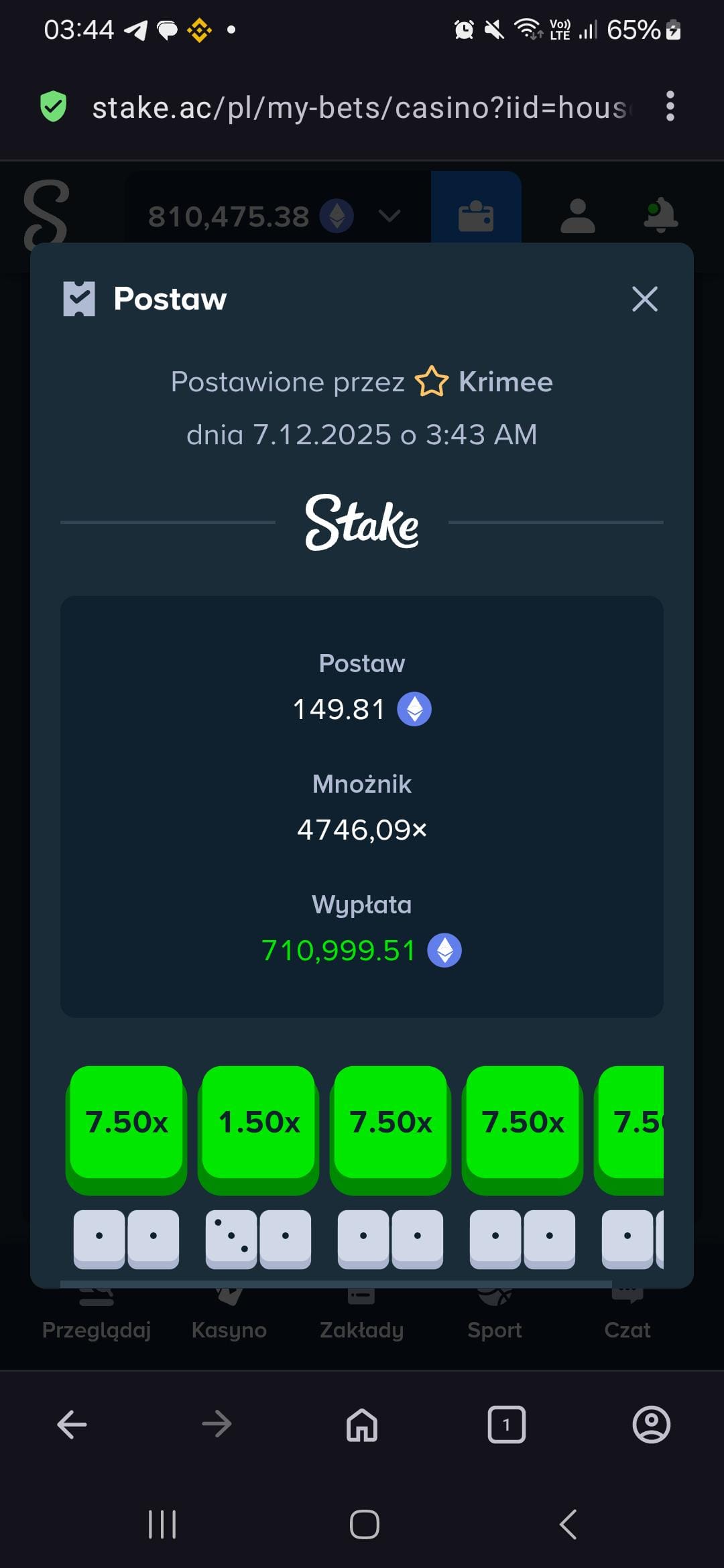The height and width of the screenshot is (1568, 724).
Task: Tap the Przeglądaj navigation item
Action: (x=97, y=1307)
